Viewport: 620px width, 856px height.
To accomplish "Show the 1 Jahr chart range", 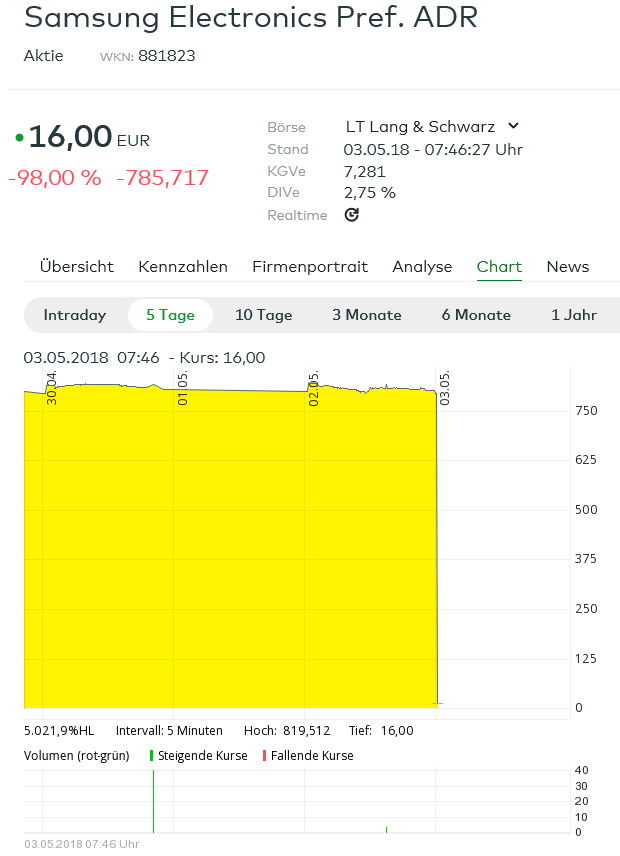I will coord(574,315).
